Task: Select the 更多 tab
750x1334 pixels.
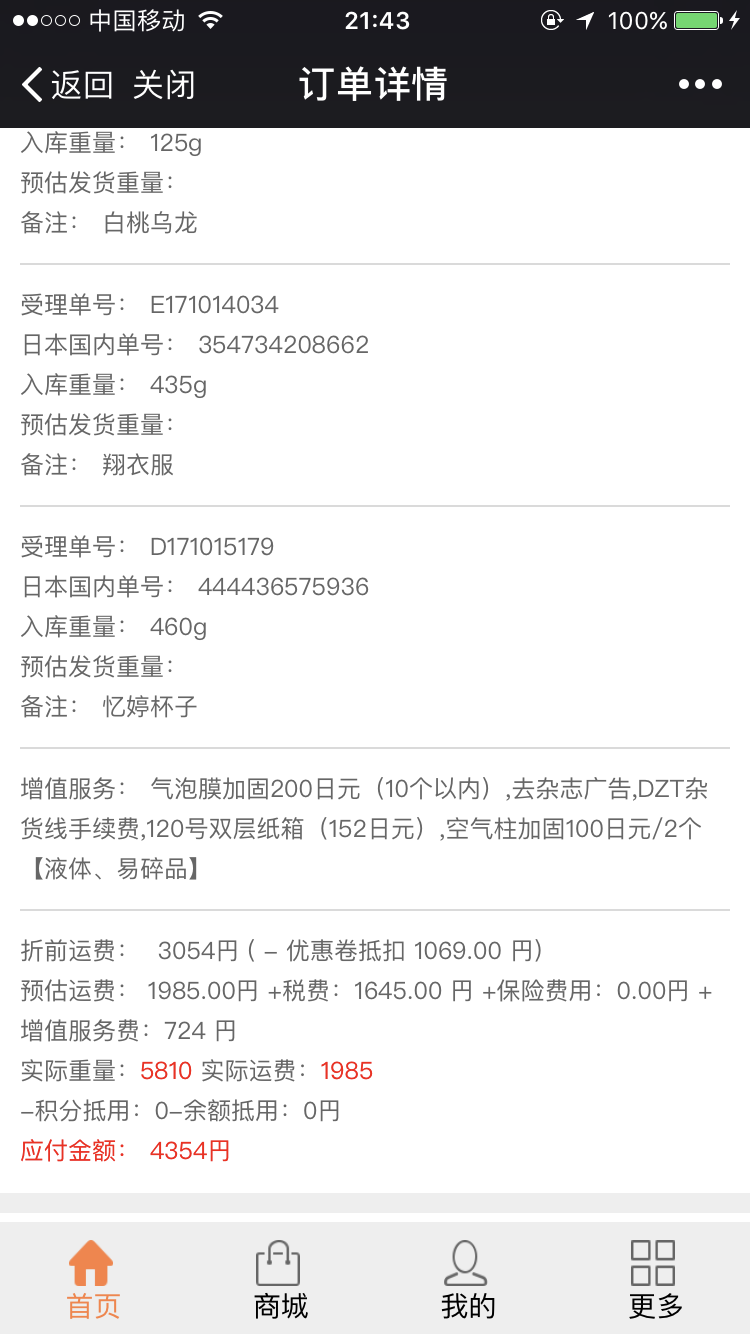Action: 655,1279
